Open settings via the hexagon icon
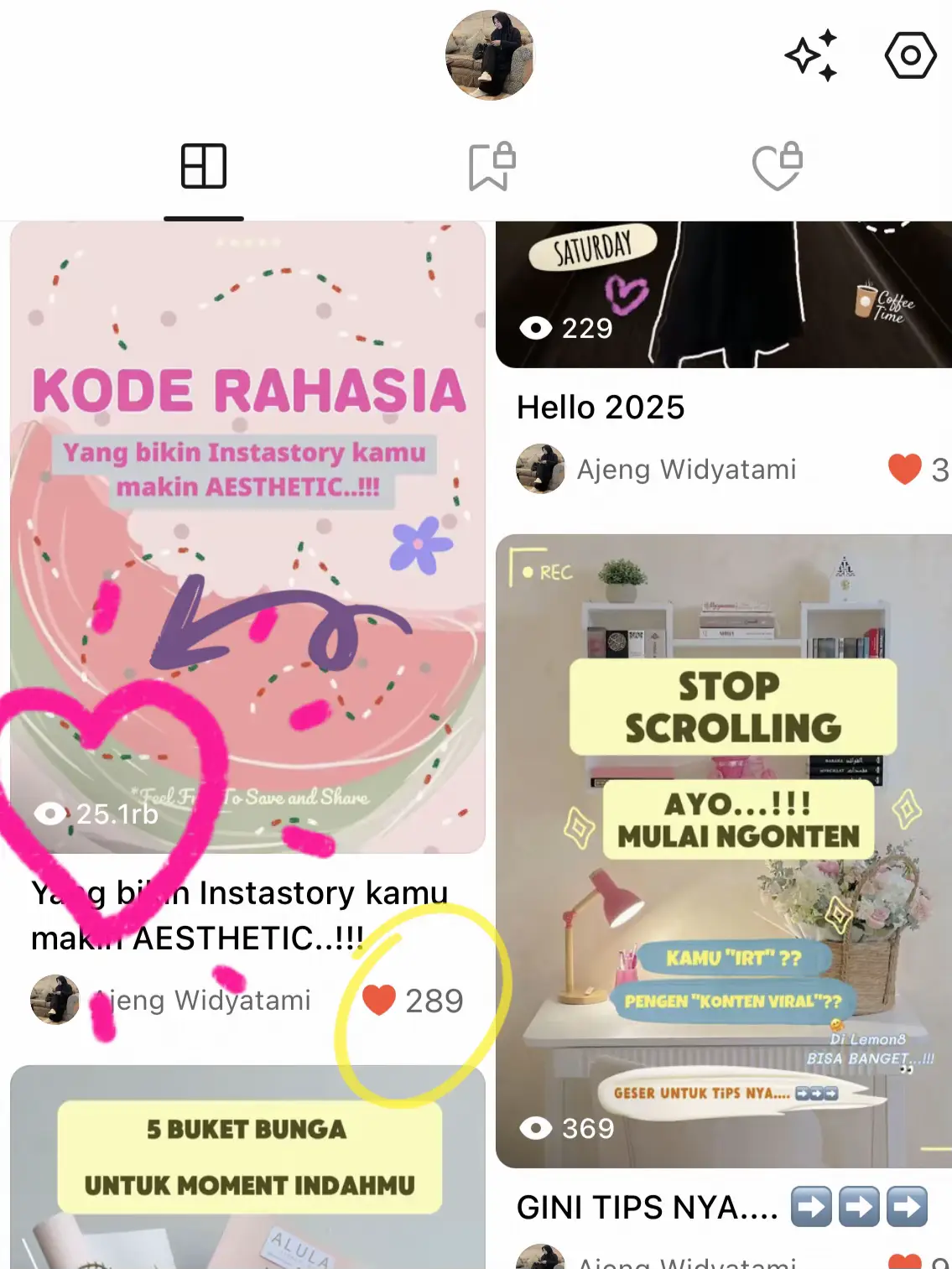Viewport: 952px width, 1269px height. pyautogui.click(x=910, y=56)
